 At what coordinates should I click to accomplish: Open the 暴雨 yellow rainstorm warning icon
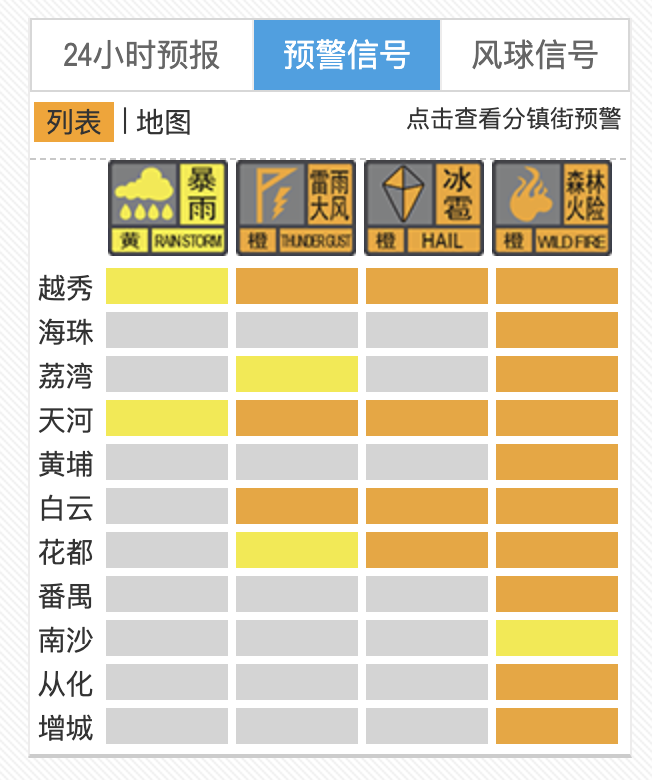tap(168, 207)
